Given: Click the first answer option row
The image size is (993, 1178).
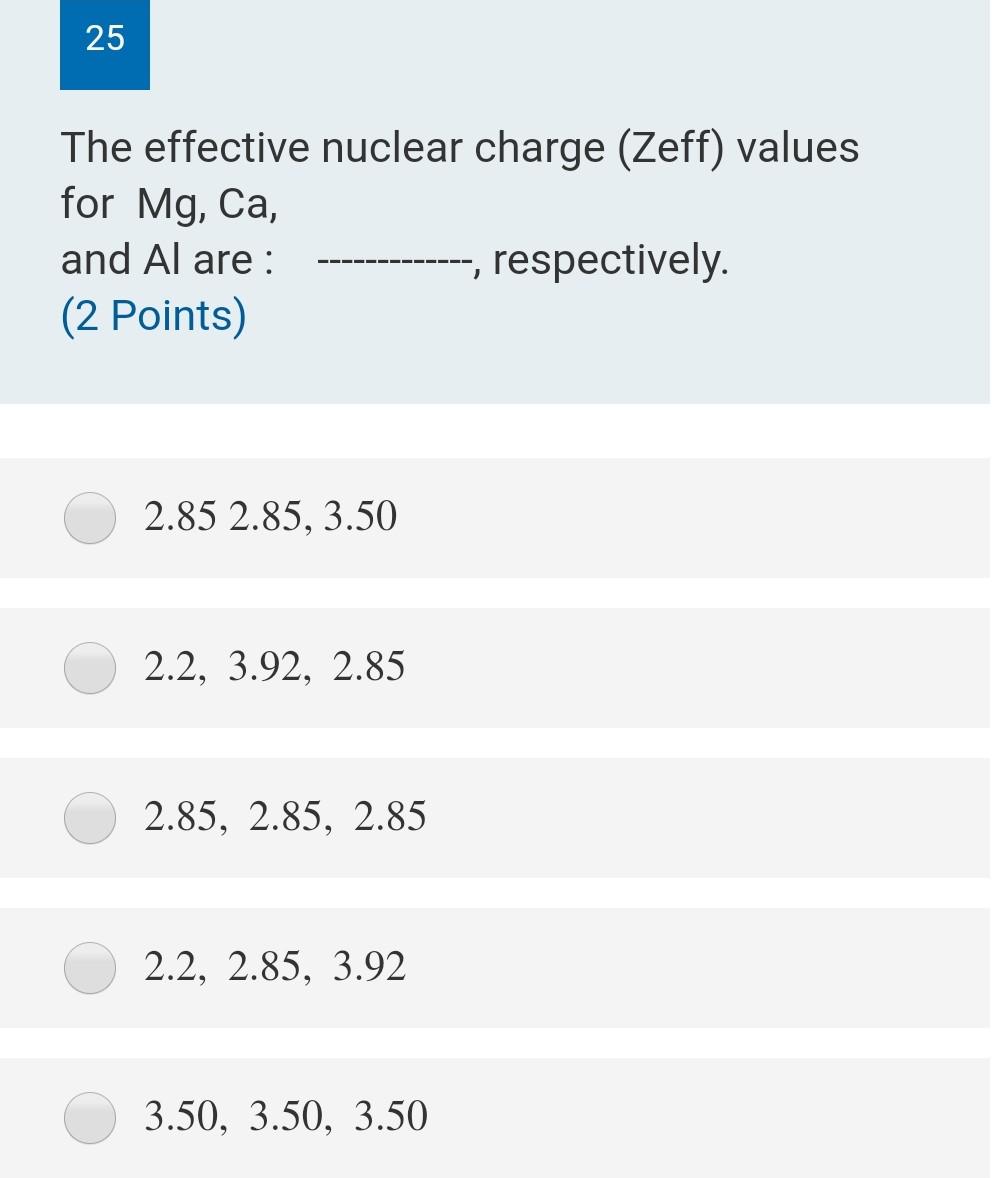Looking at the screenshot, I should (x=400, y=518).
